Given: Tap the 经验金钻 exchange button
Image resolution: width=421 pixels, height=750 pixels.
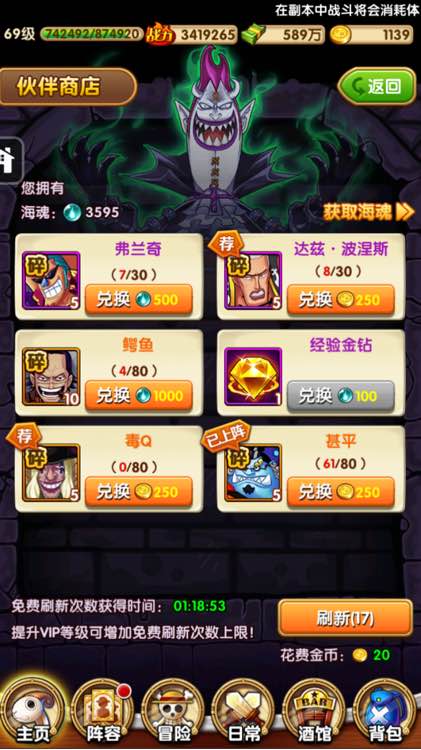Looking at the screenshot, I should (x=341, y=396).
